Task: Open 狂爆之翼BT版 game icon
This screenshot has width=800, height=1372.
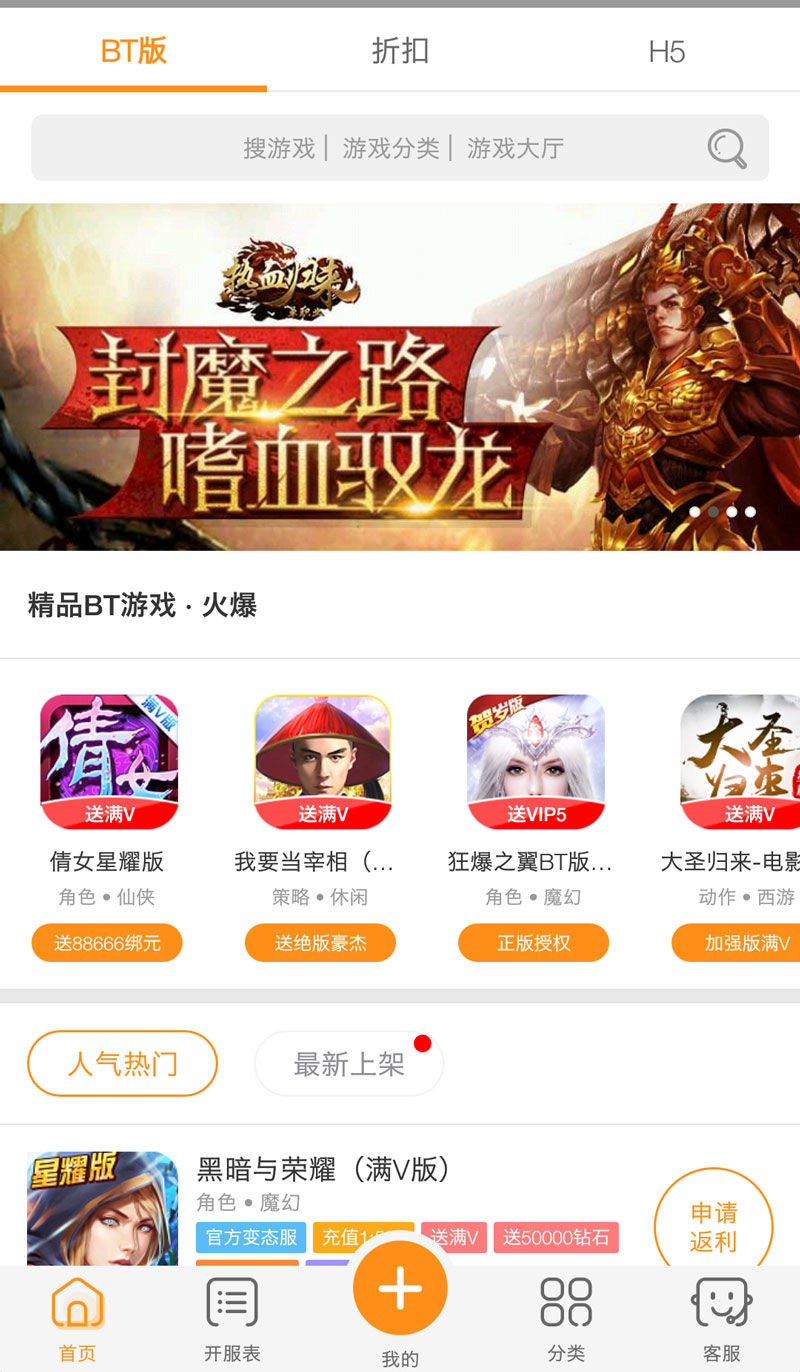Action: point(535,762)
